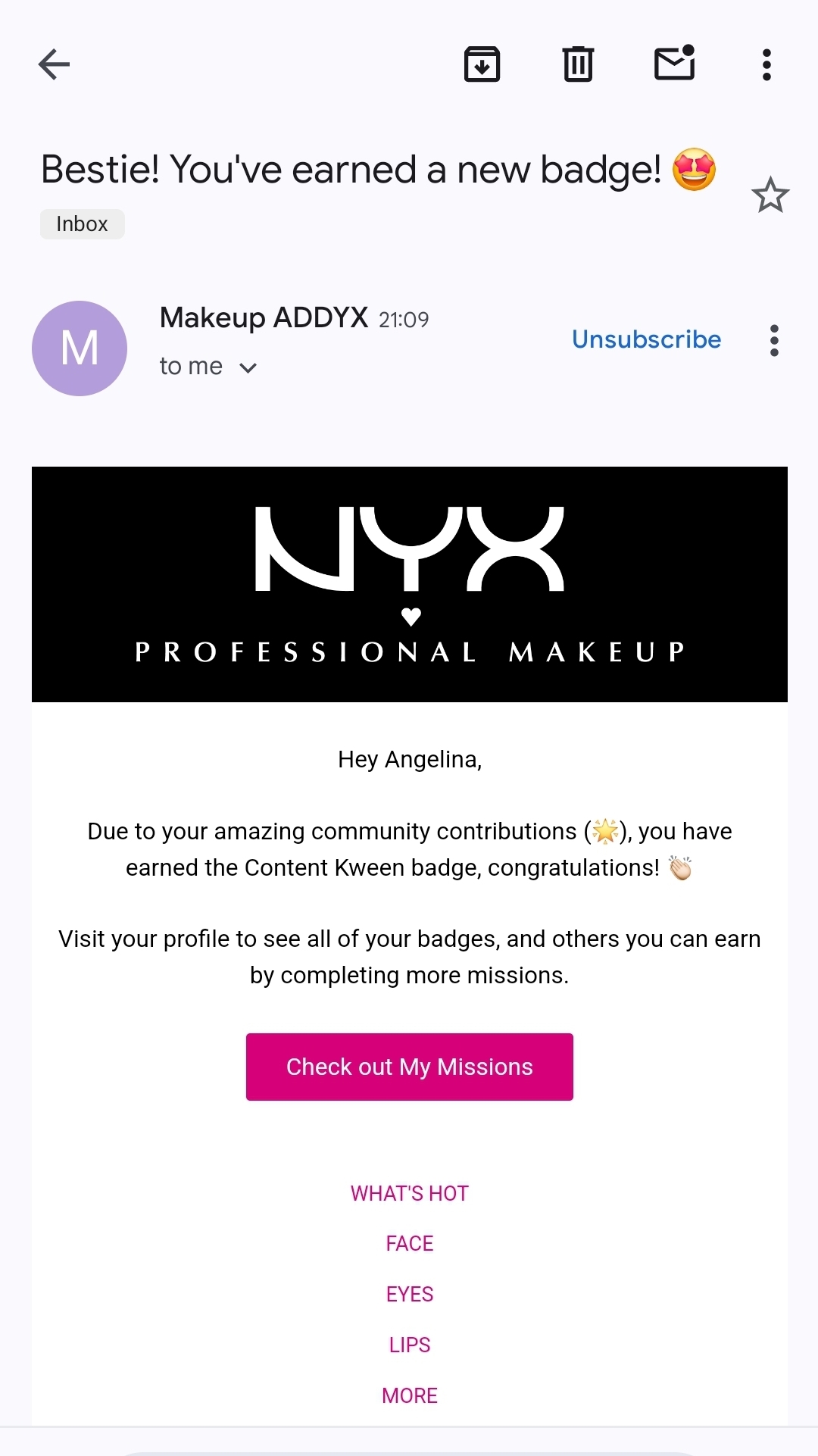Expand recipient details via the chevron

pyautogui.click(x=249, y=367)
